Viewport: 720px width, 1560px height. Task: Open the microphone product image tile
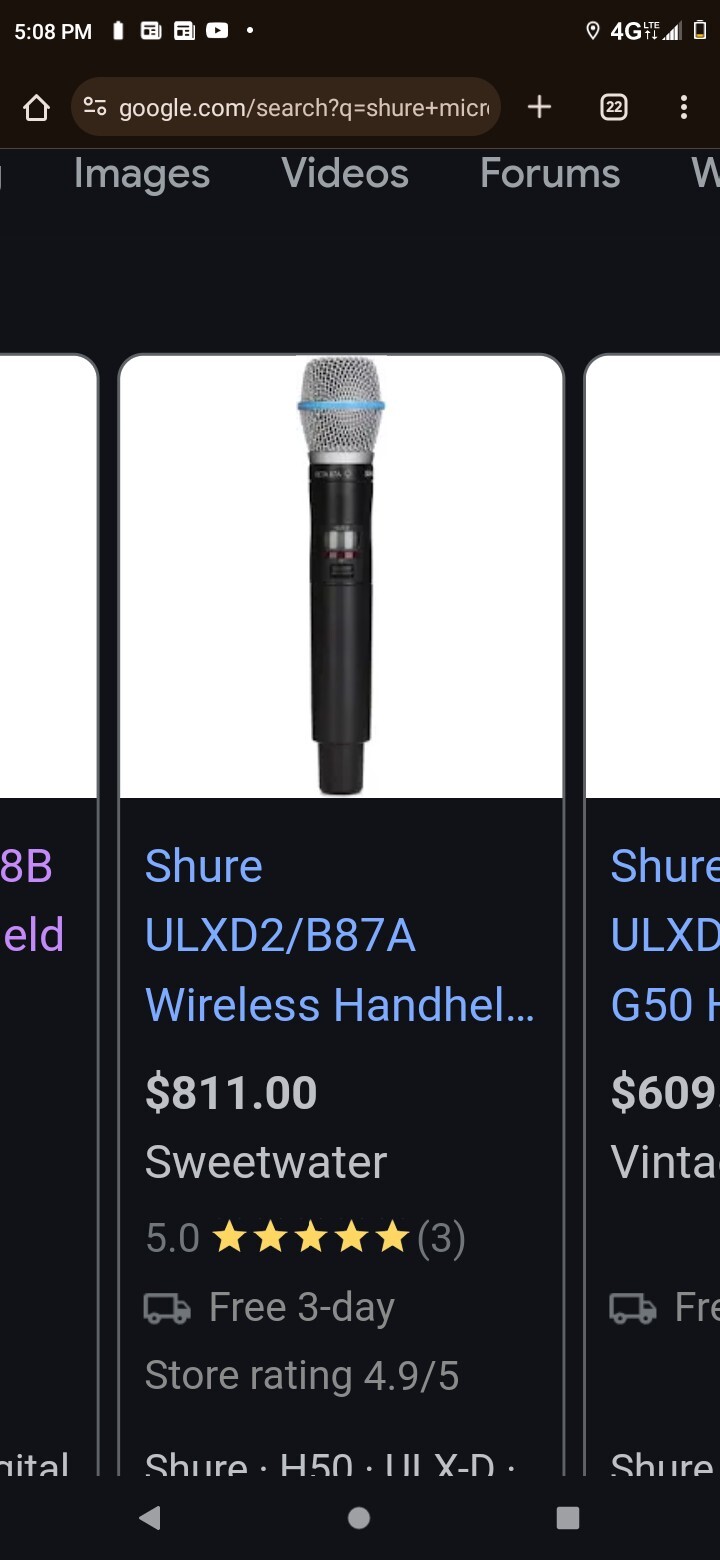341,576
